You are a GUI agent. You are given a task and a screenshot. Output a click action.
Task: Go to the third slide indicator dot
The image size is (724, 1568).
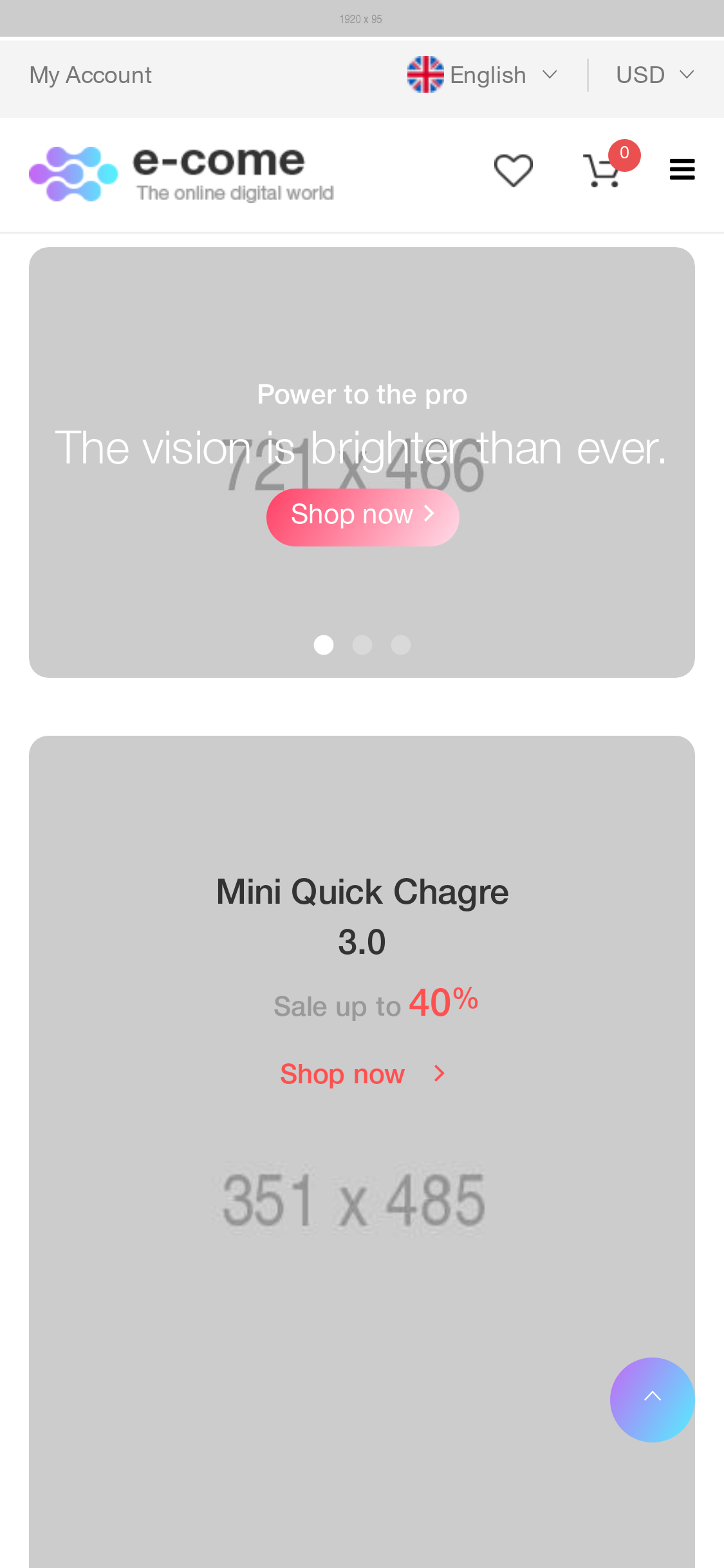coord(401,645)
